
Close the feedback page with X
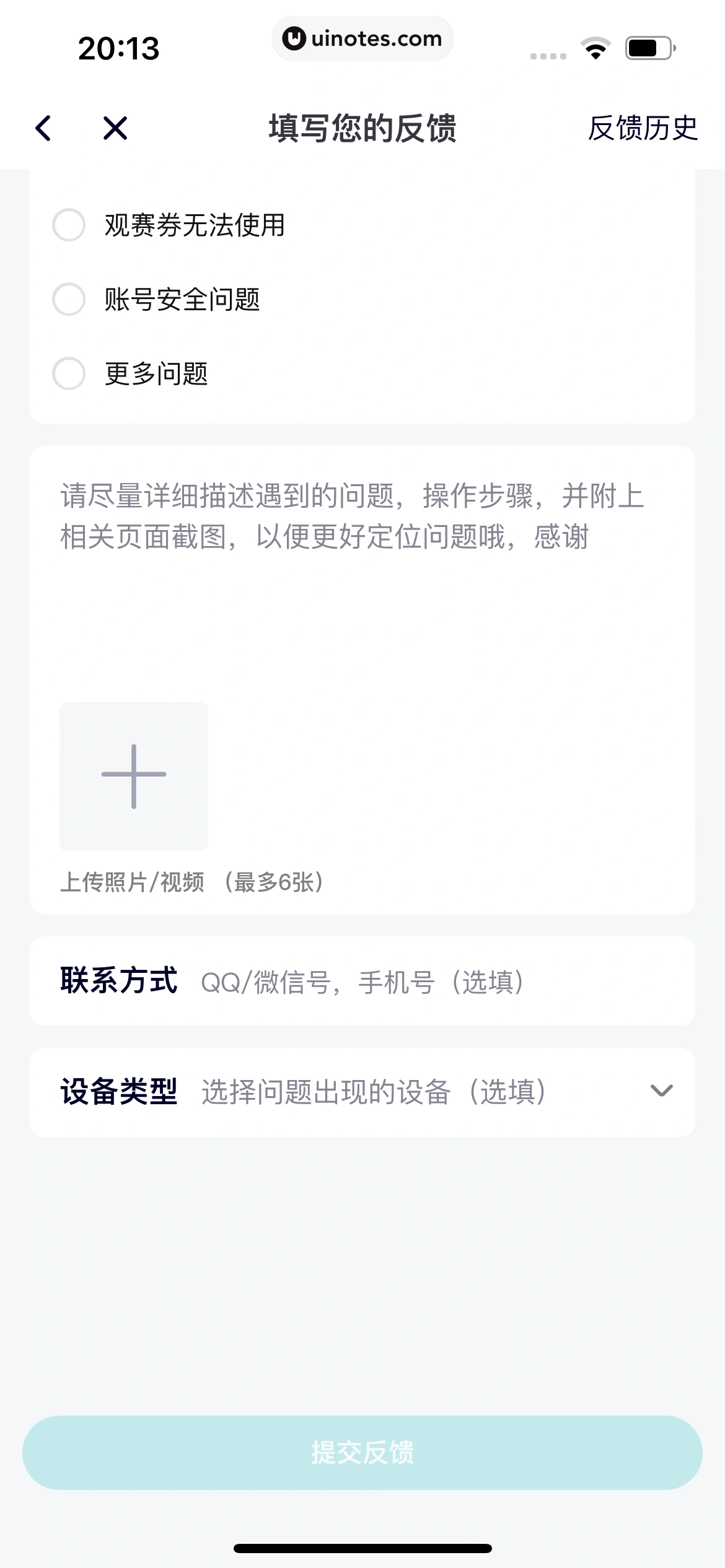pyautogui.click(x=115, y=128)
